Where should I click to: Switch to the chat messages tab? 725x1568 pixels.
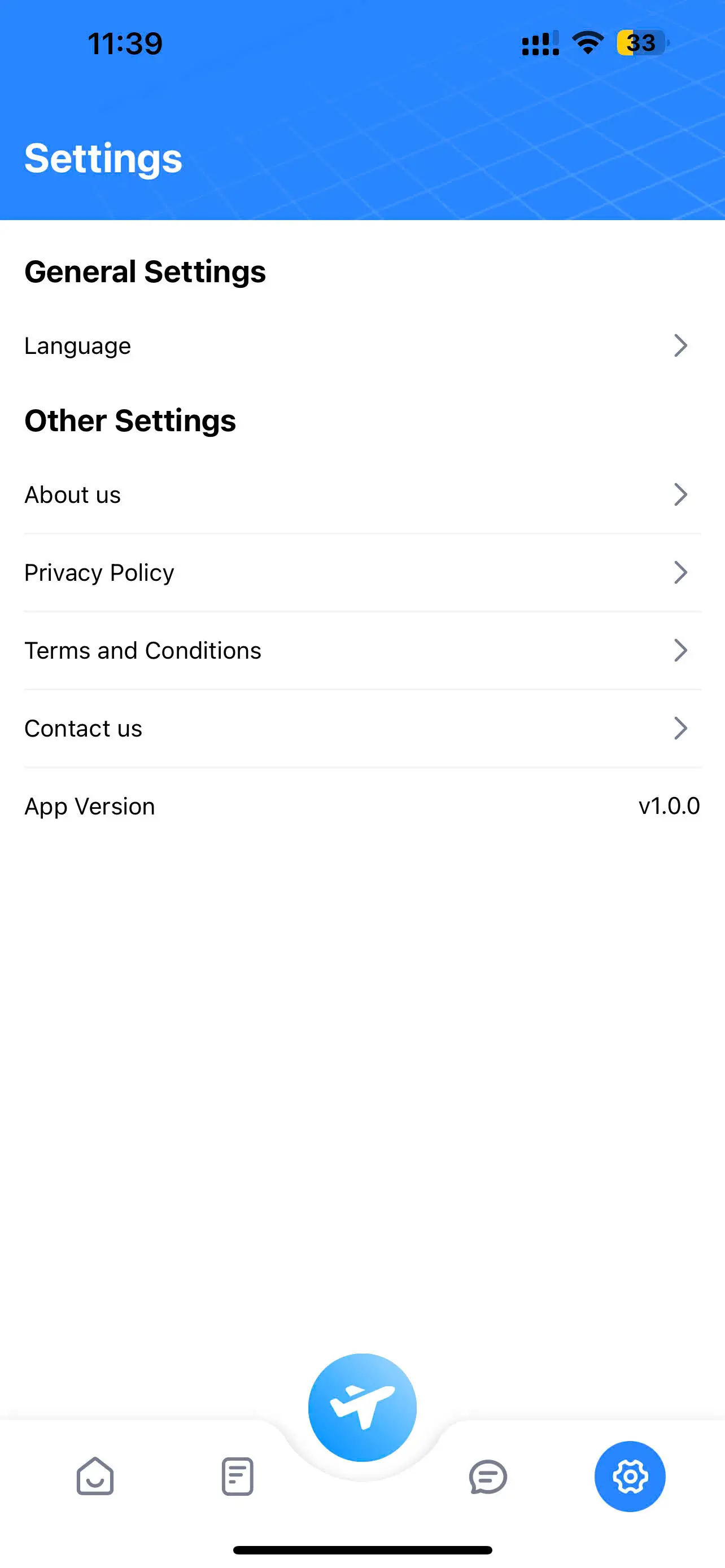pyautogui.click(x=488, y=1476)
